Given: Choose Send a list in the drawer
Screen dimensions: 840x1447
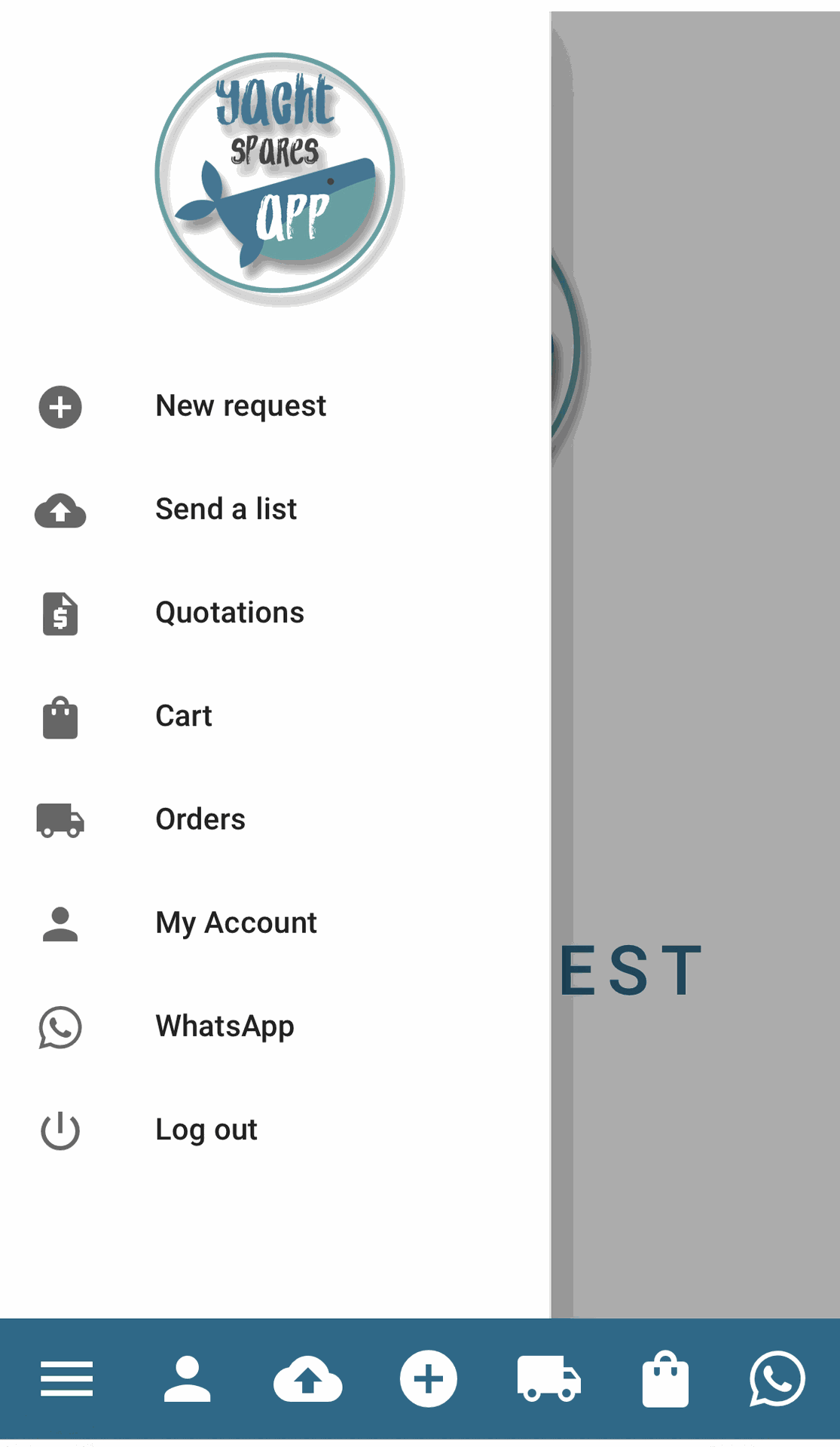Looking at the screenshot, I should (226, 509).
